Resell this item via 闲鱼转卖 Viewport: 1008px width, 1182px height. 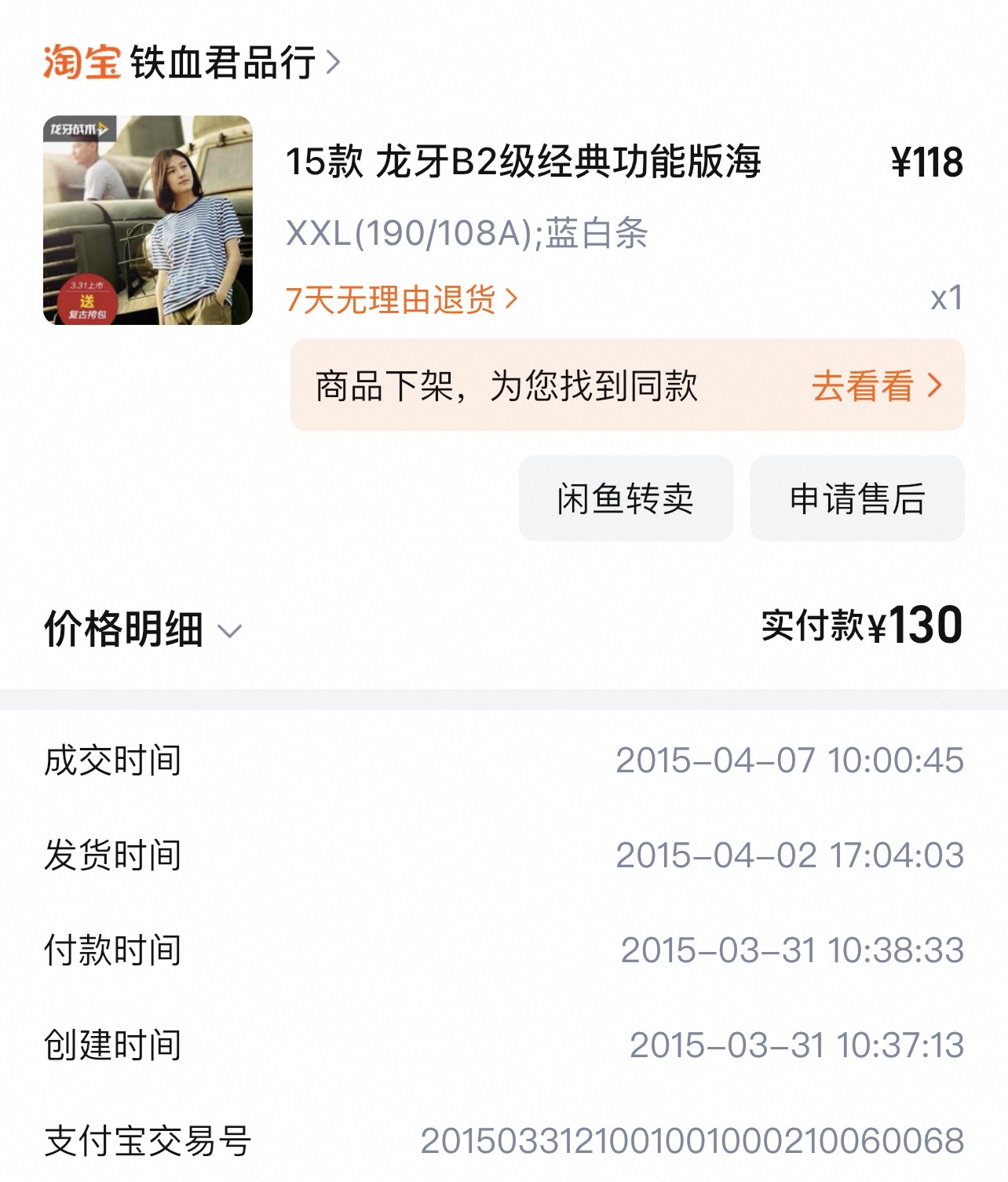[625, 498]
